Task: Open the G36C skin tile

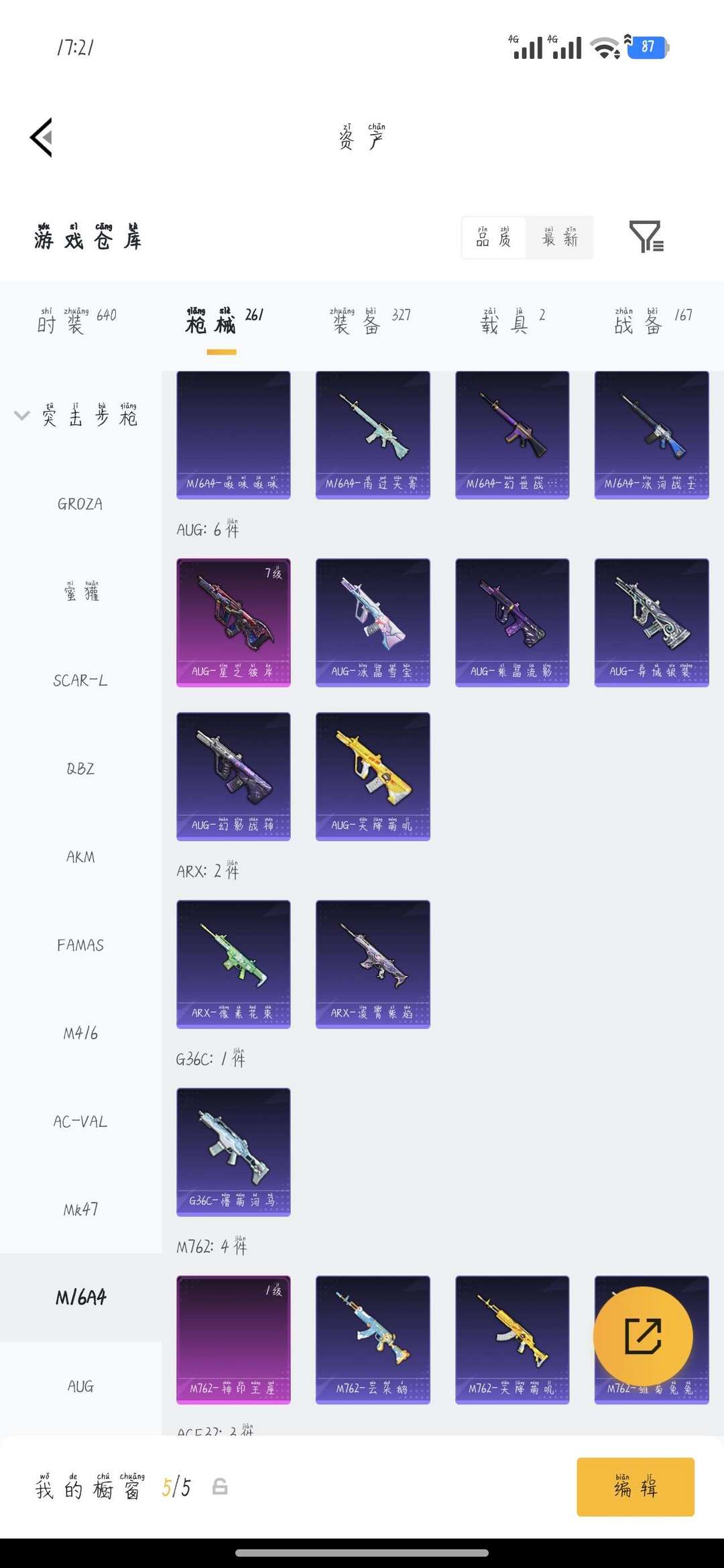Action: [233, 1152]
